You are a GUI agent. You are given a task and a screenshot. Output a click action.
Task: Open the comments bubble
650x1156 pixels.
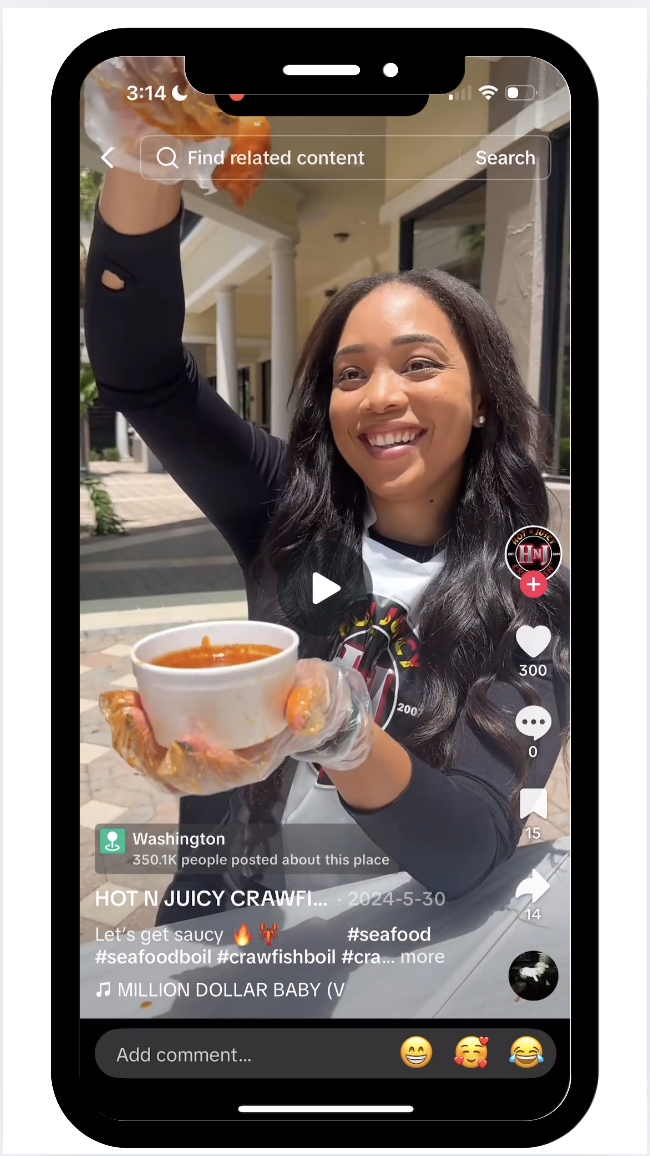(x=533, y=722)
